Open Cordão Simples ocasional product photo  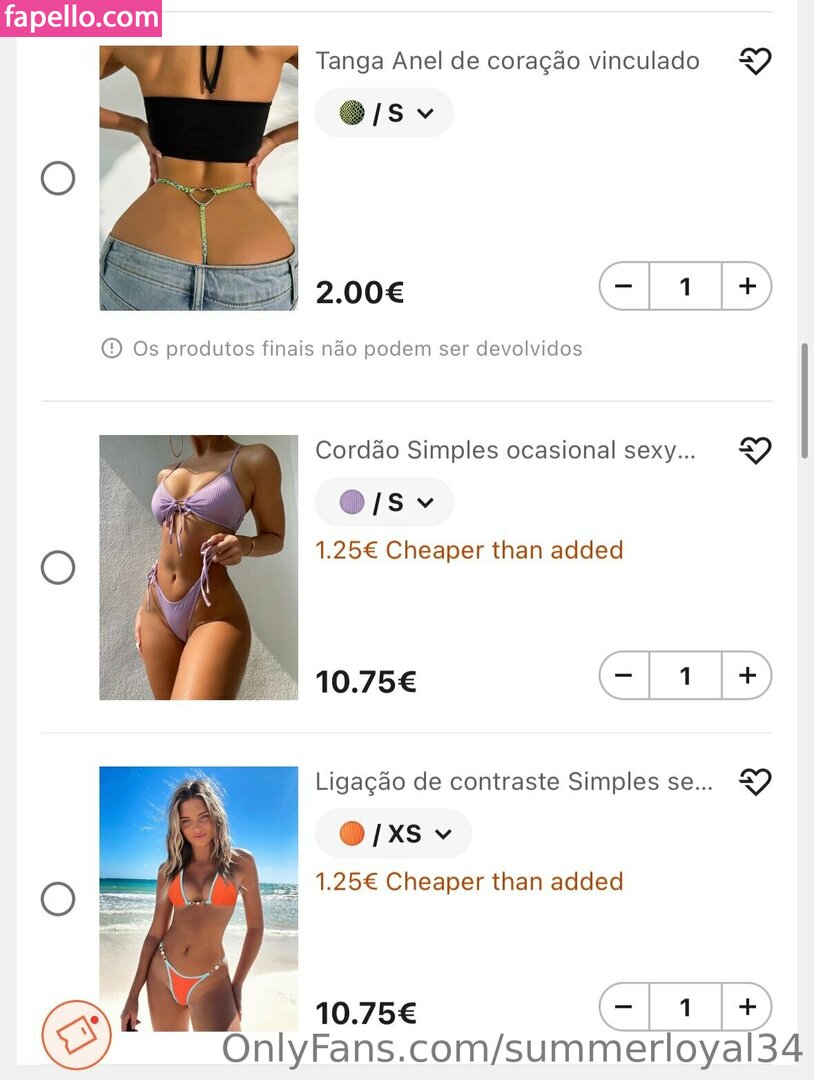pyautogui.click(x=198, y=567)
